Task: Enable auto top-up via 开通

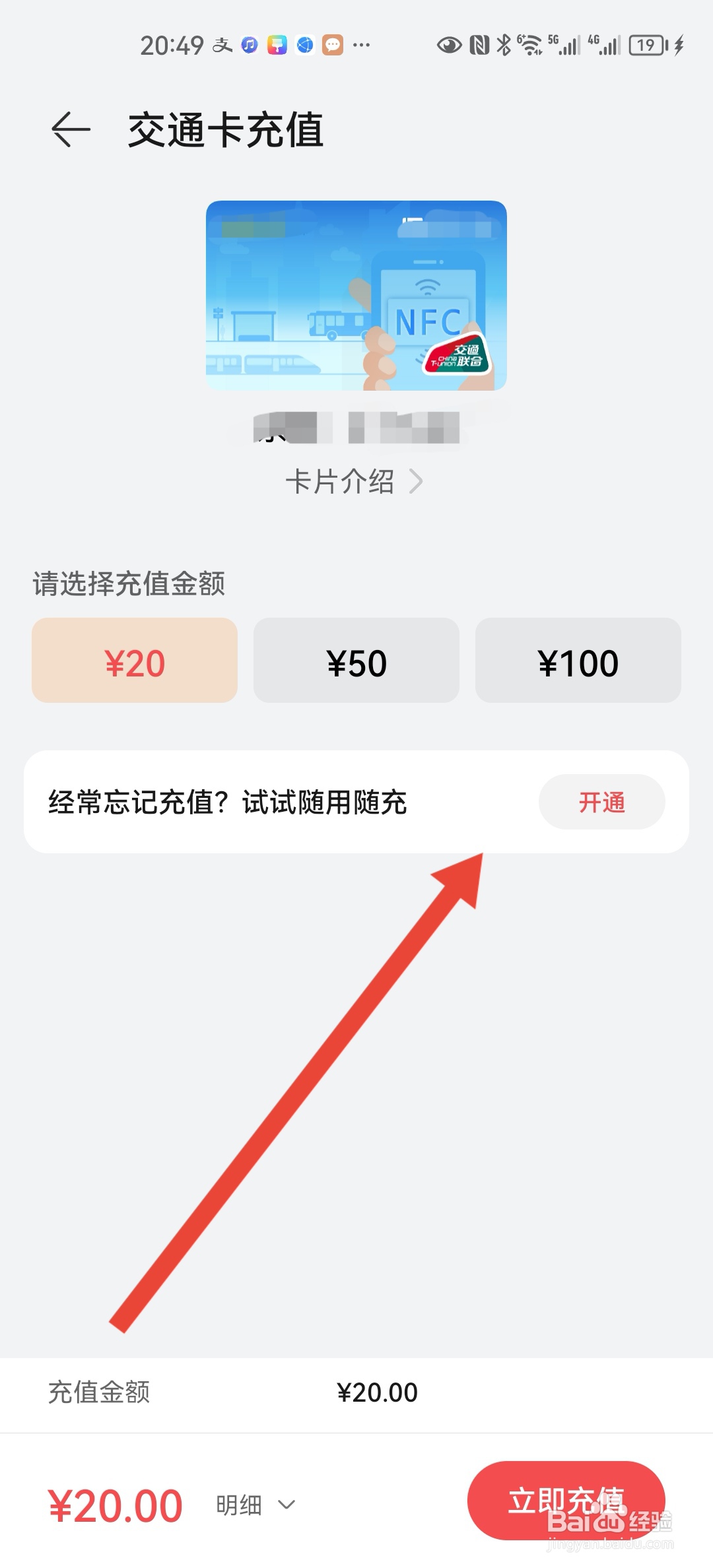Action: (x=601, y=802)
